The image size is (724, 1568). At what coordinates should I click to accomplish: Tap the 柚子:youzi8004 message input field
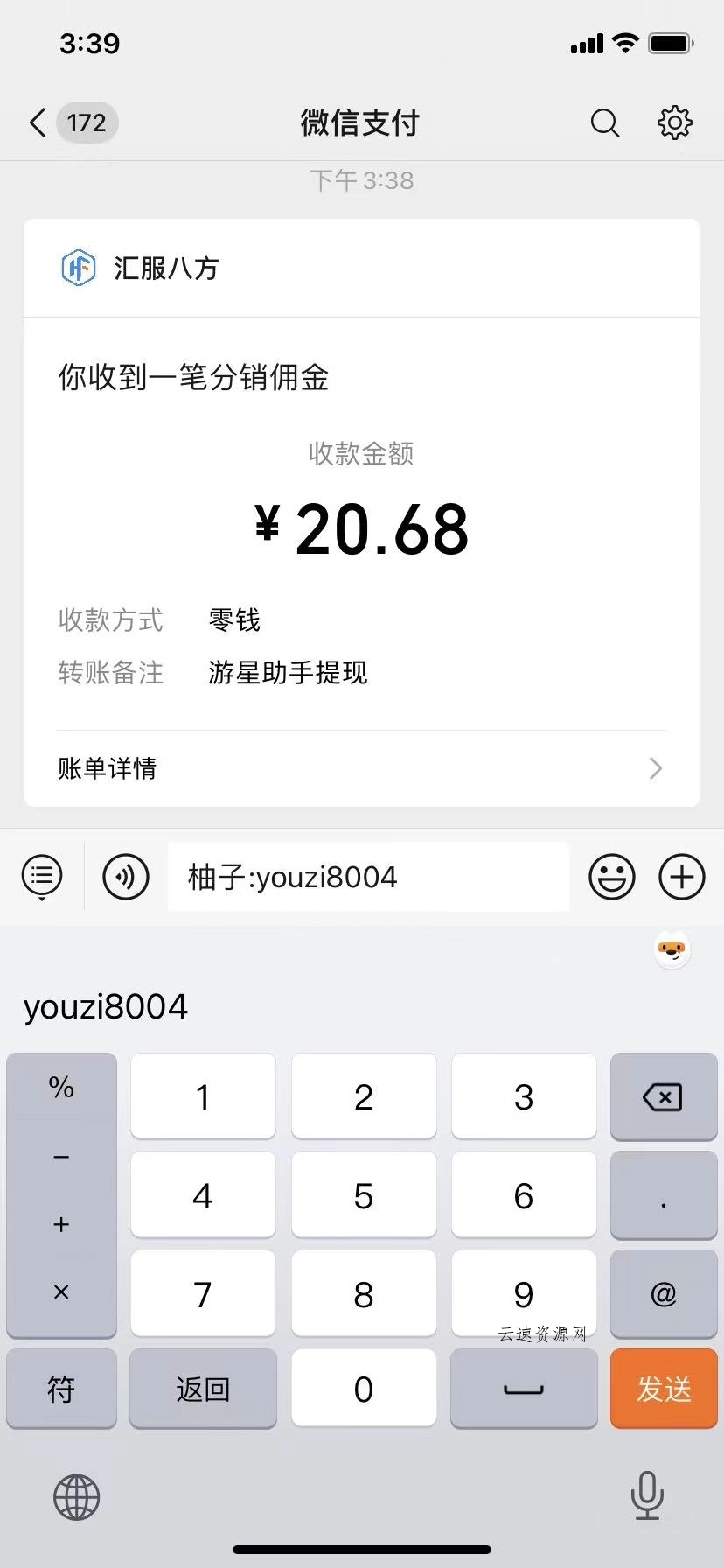coord(367,877)
